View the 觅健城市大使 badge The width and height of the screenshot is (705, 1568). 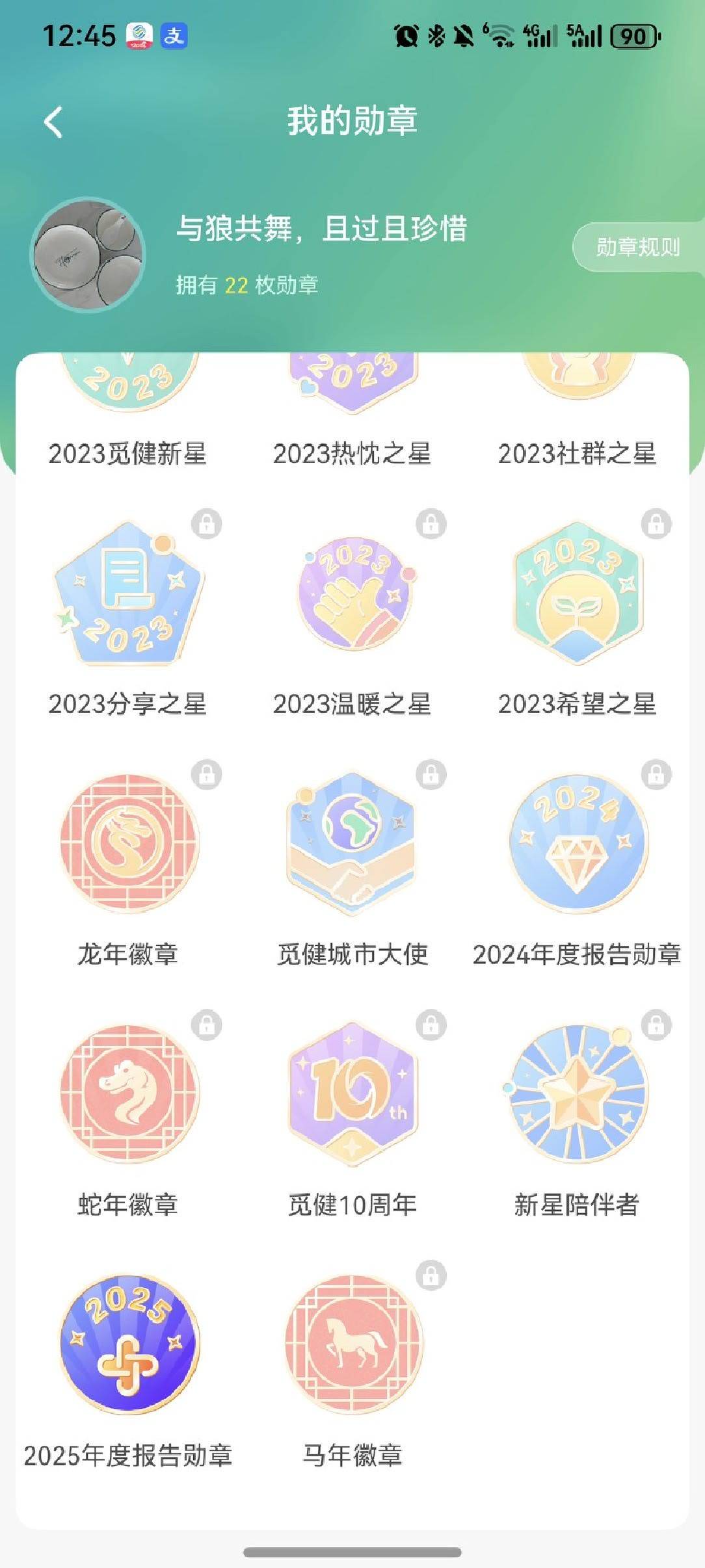pos(352,844)
